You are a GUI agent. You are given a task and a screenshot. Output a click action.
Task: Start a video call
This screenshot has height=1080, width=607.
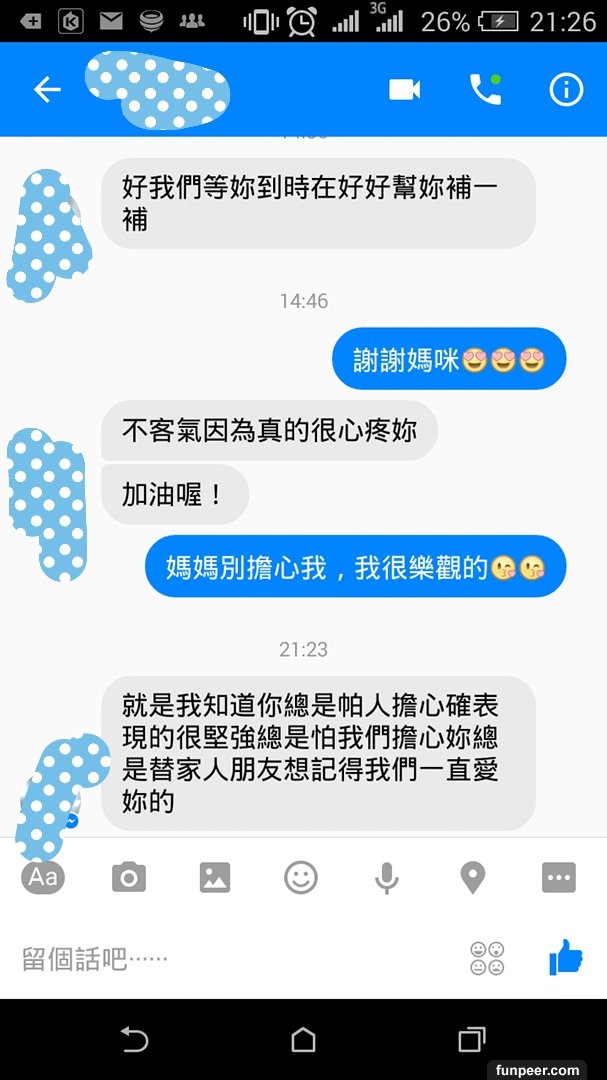tap(404, 90)
